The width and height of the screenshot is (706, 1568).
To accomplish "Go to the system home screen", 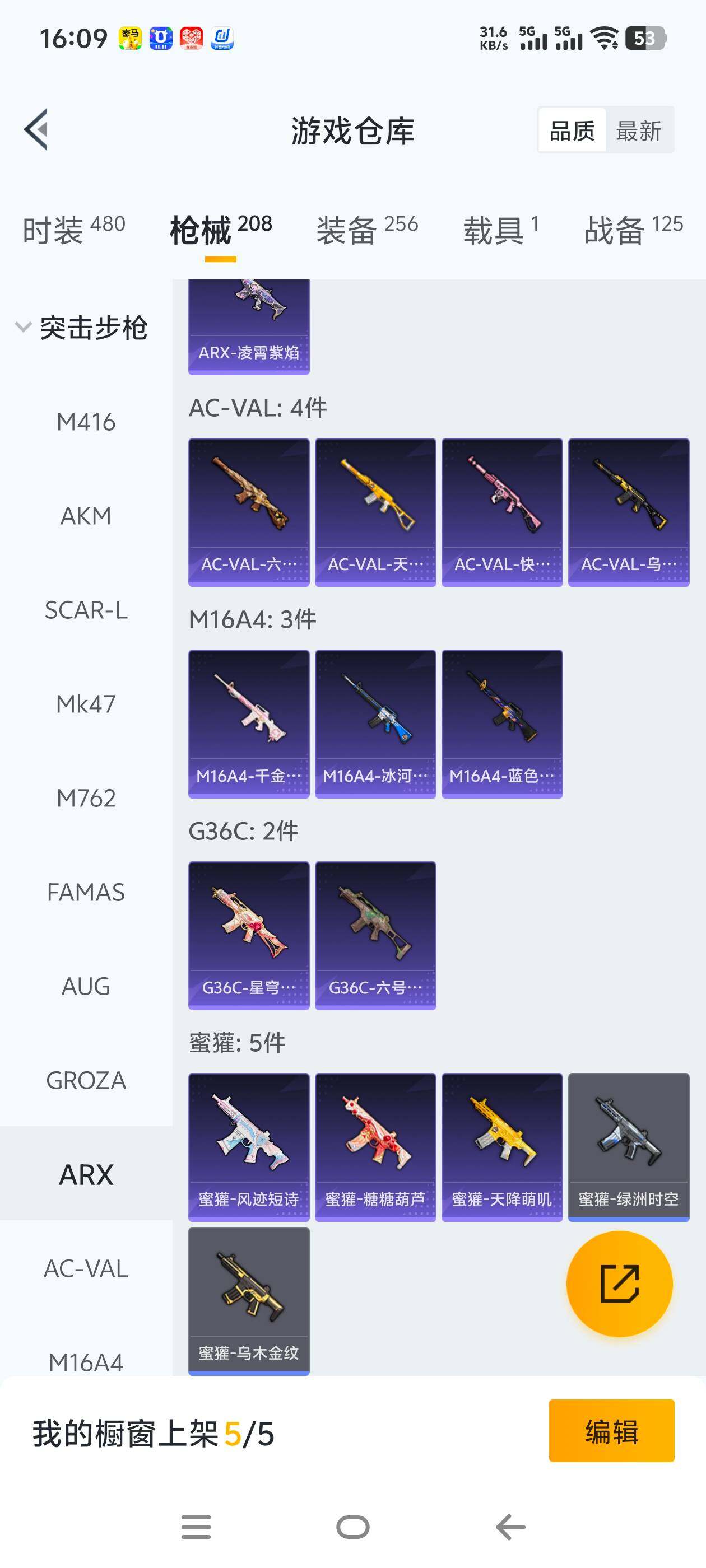I will tap(352, 1527).
